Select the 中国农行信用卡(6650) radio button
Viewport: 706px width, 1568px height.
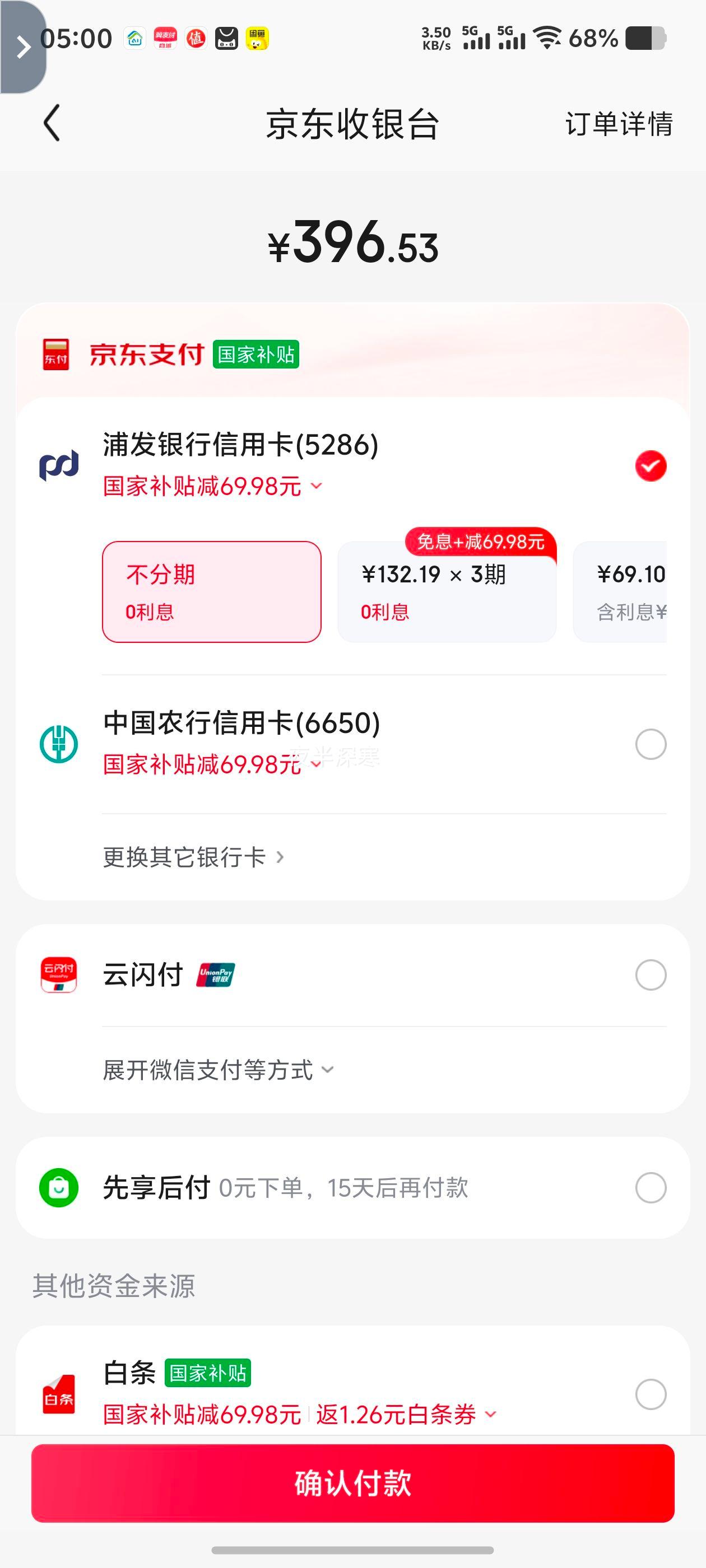651,744
